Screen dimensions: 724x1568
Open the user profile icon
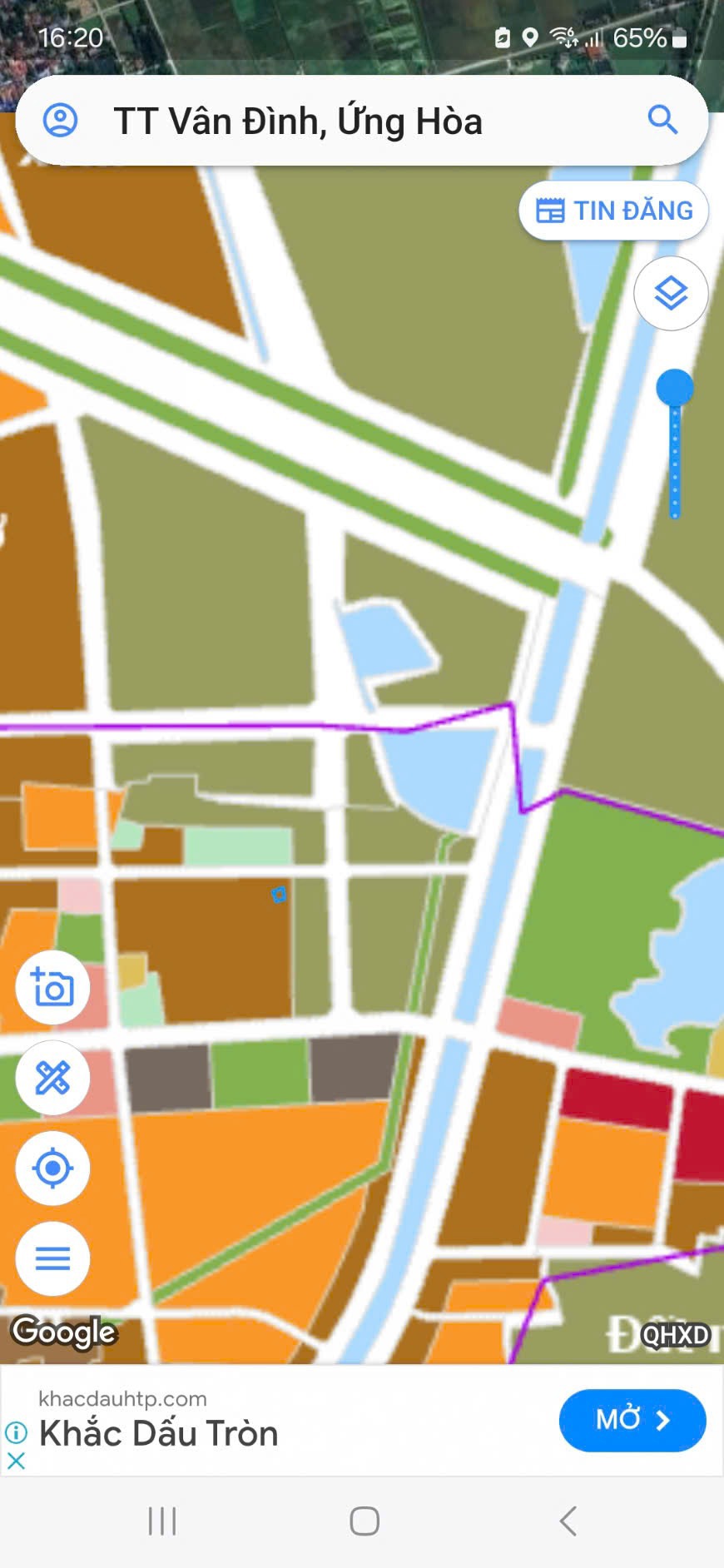tap(60, 121)
